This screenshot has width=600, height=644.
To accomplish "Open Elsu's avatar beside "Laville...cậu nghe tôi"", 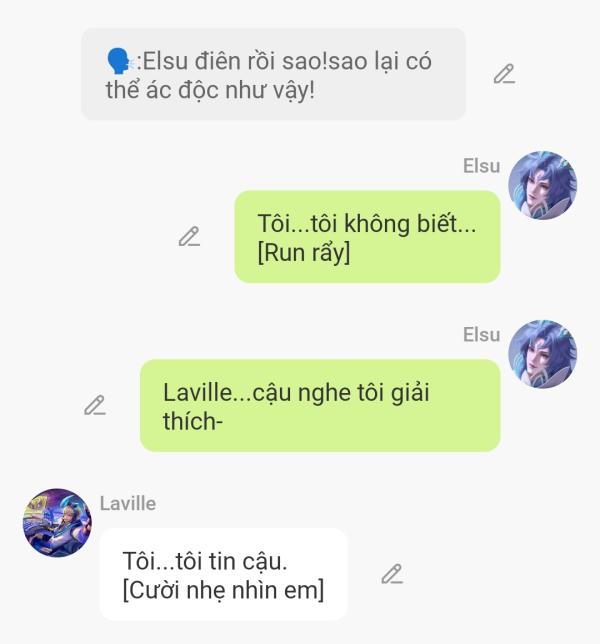I will (542, 355).
